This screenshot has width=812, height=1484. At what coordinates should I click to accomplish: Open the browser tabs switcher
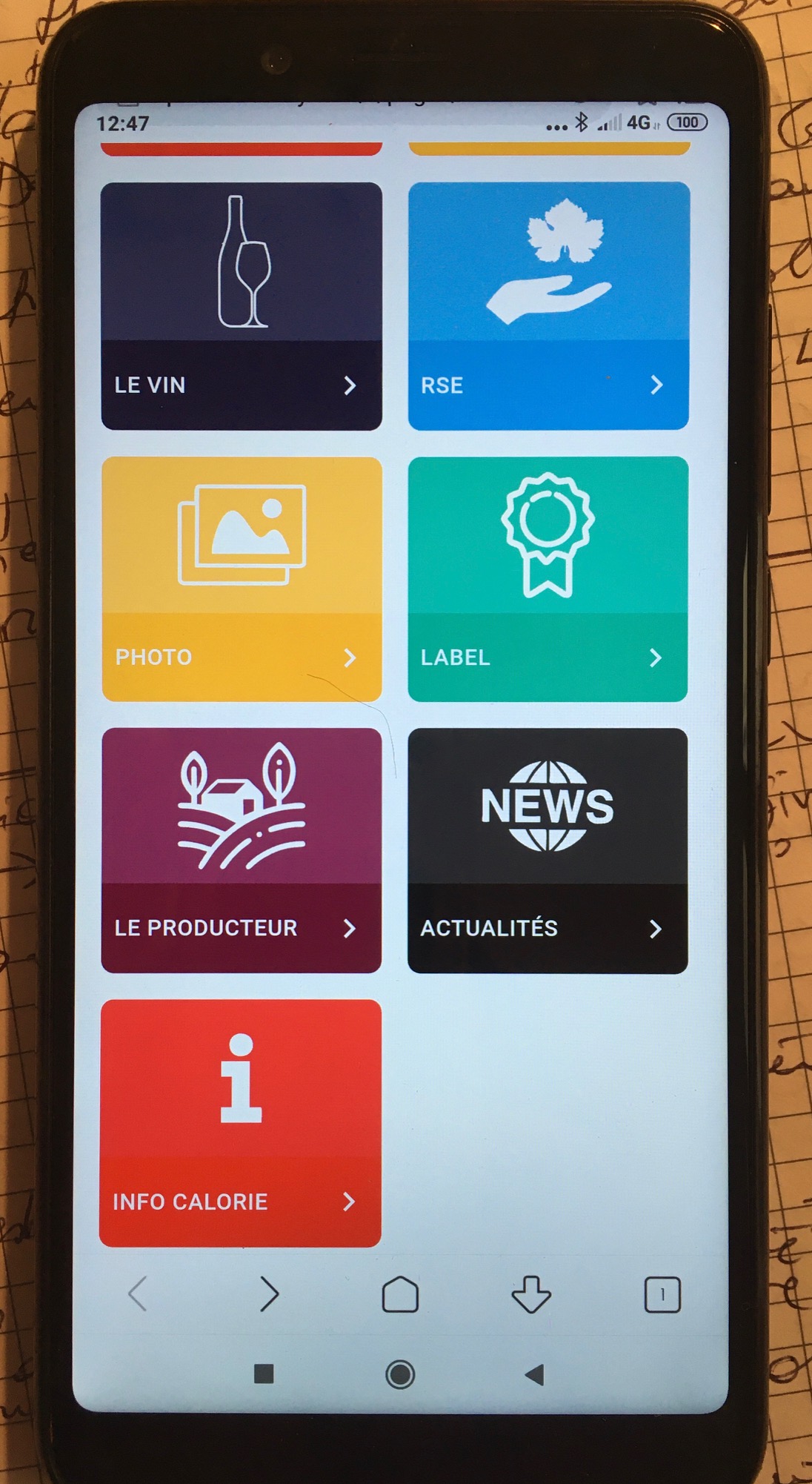pyautogui.click(x=662, y=1295)
